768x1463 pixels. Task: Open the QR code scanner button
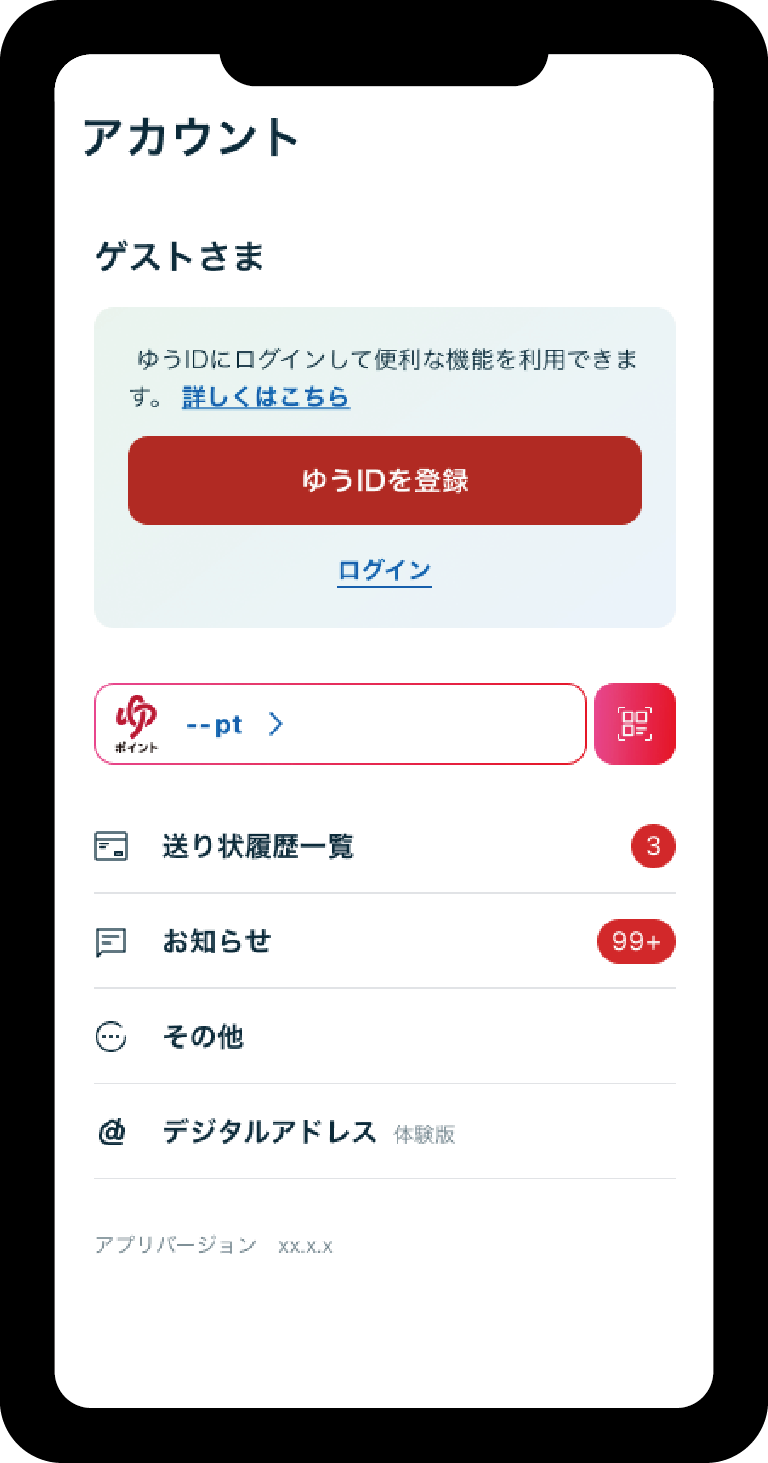pyautogui.click(x=635, y=724)
